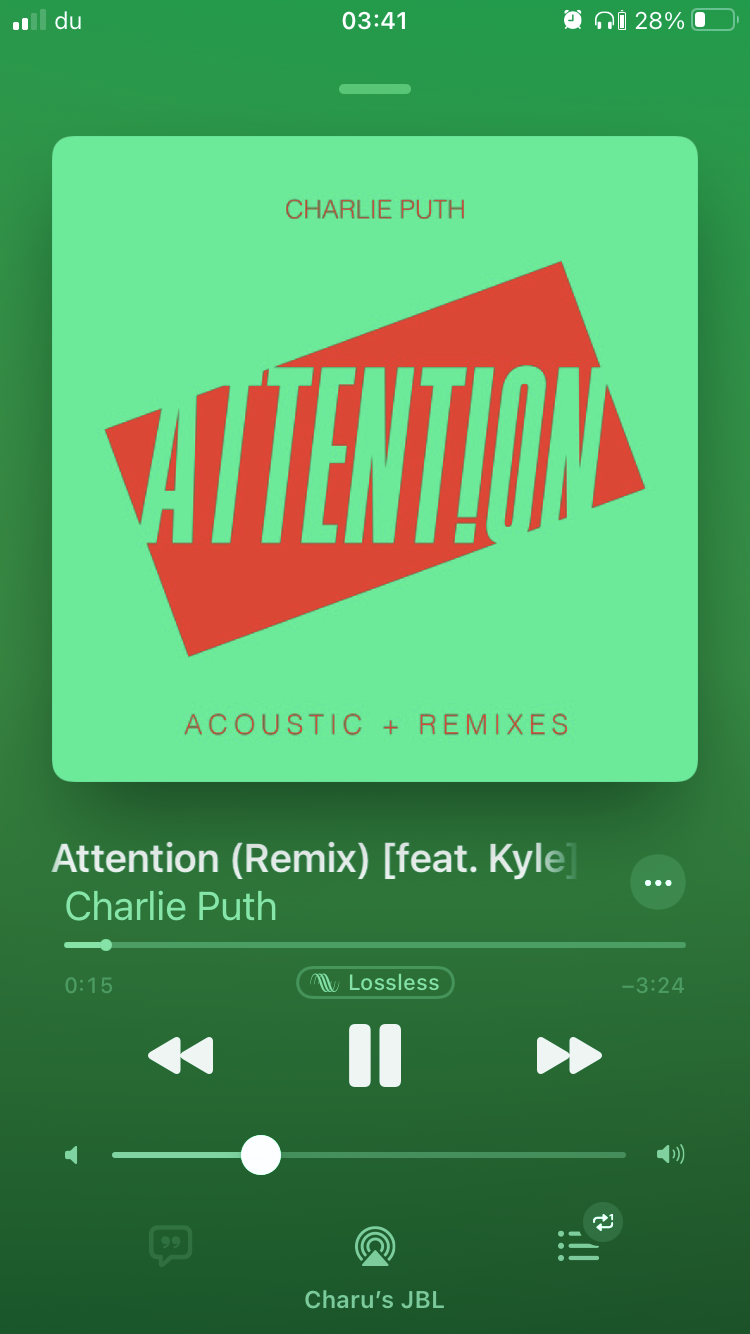
Task: Skip to the next track
Action: point(569,1055)
